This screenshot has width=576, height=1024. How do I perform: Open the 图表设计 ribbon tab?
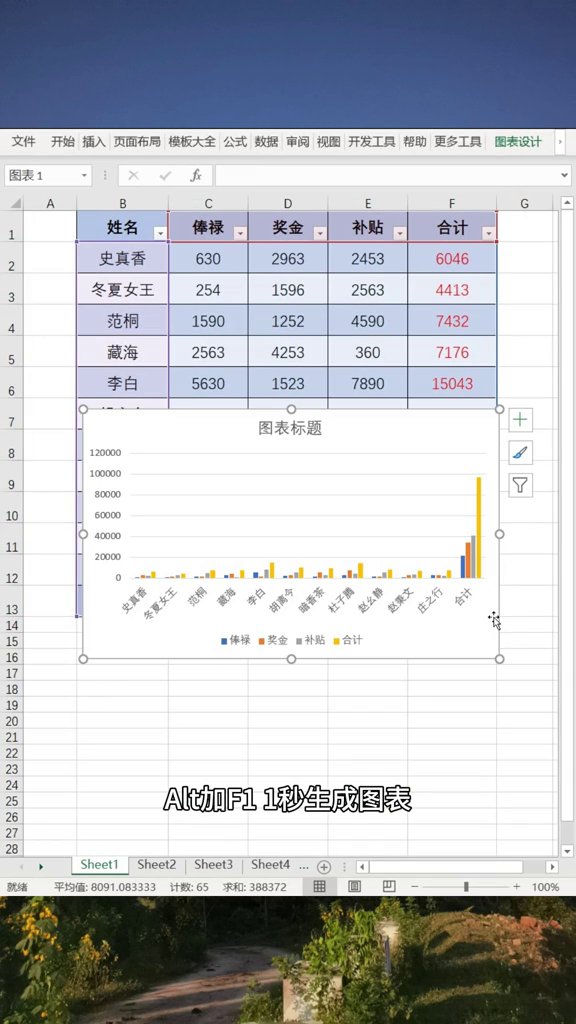pyautogui.click(x=518, y=142)
